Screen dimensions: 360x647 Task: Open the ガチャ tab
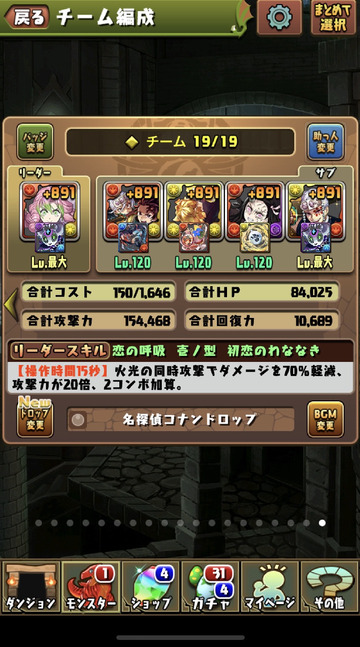211,586
